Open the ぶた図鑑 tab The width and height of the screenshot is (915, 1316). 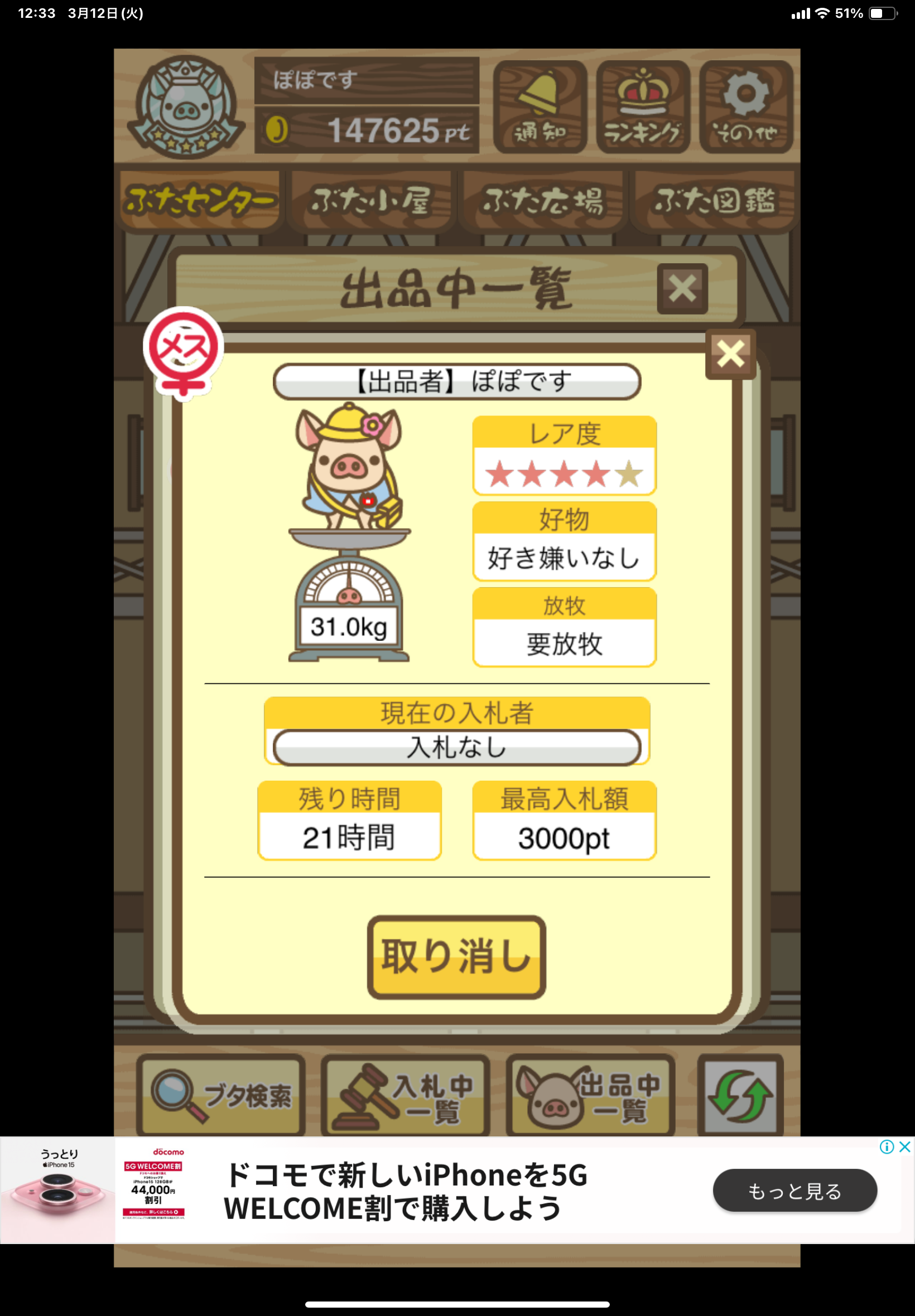(x=714, y=201)
